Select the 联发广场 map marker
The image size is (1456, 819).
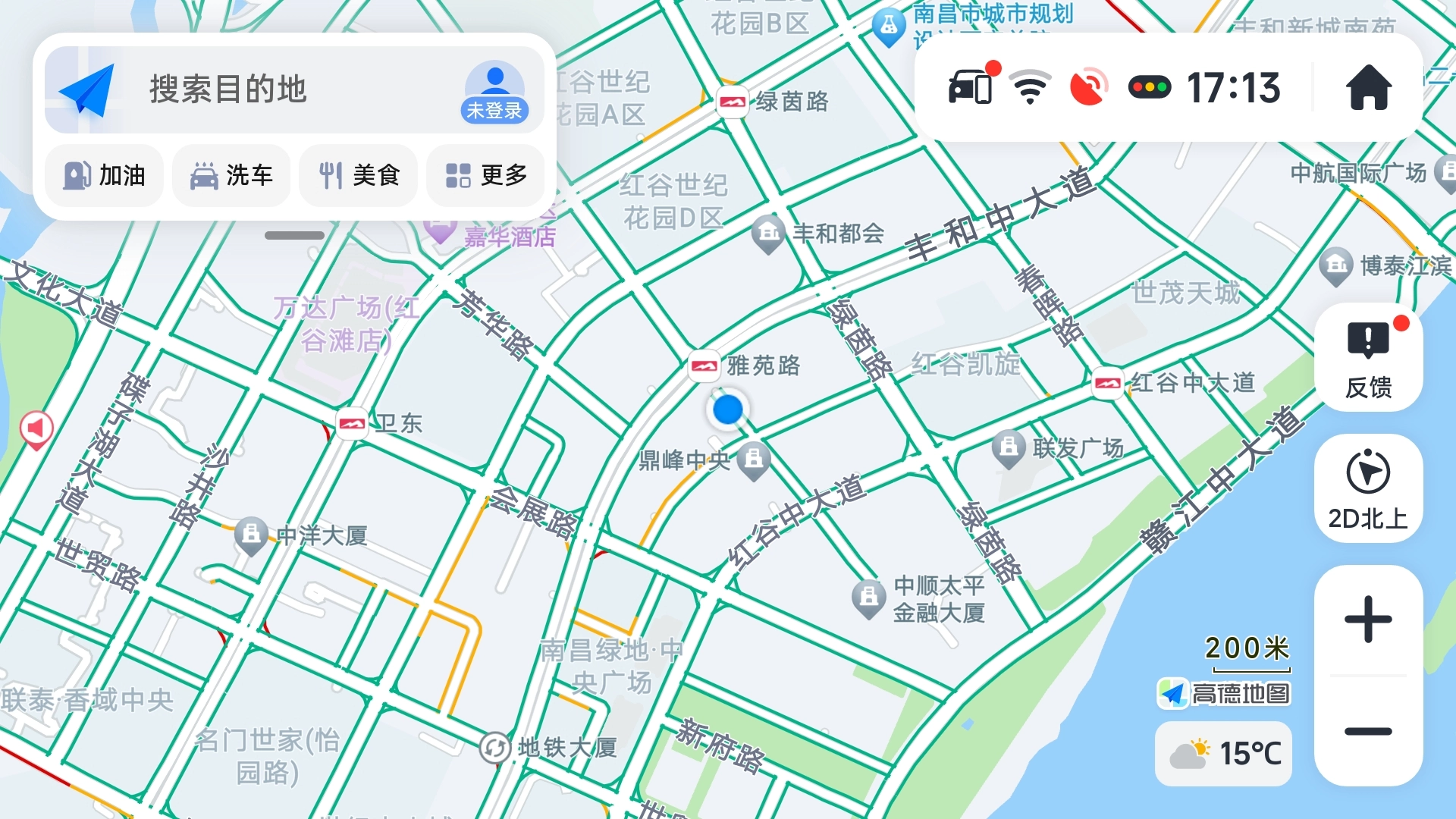(1009, 449)
